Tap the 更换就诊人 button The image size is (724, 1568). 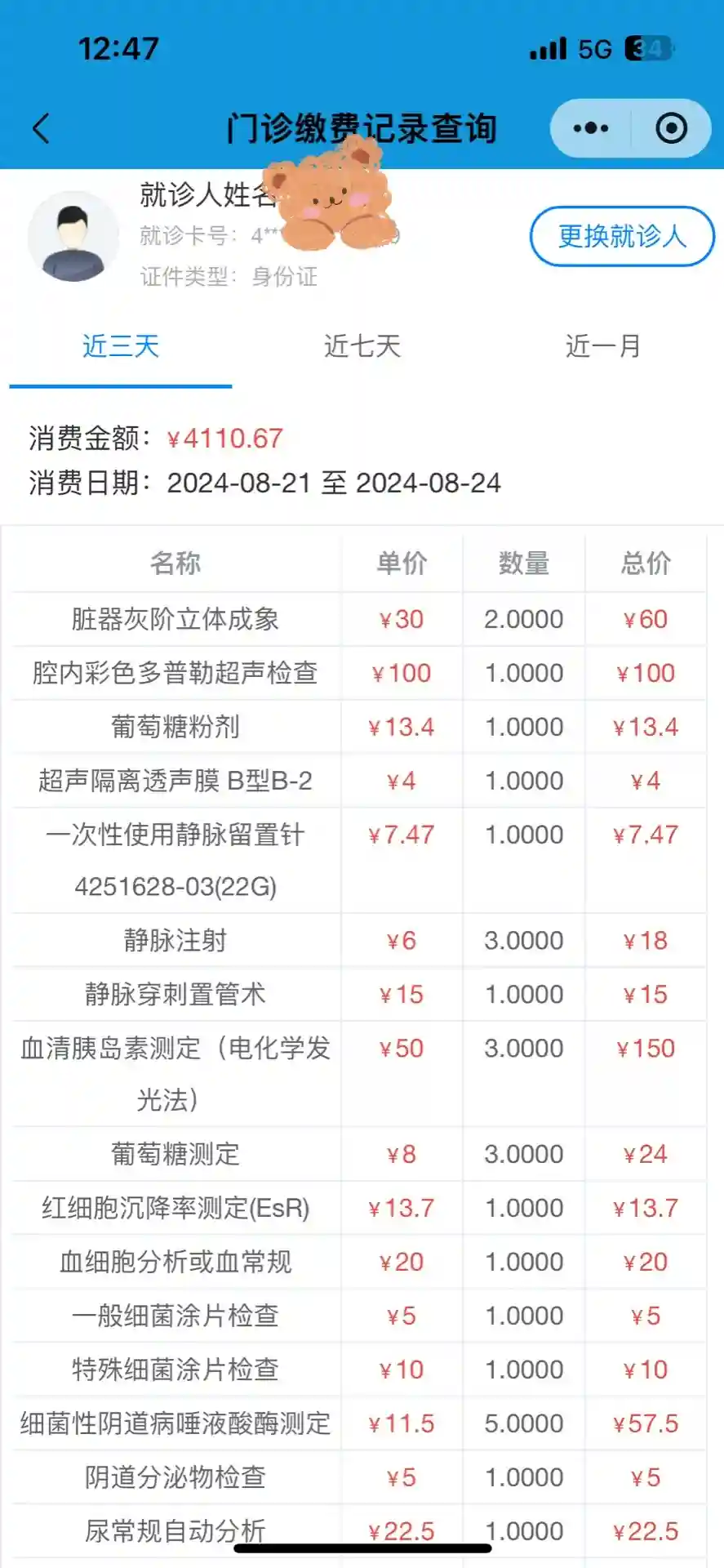[622, 236]
